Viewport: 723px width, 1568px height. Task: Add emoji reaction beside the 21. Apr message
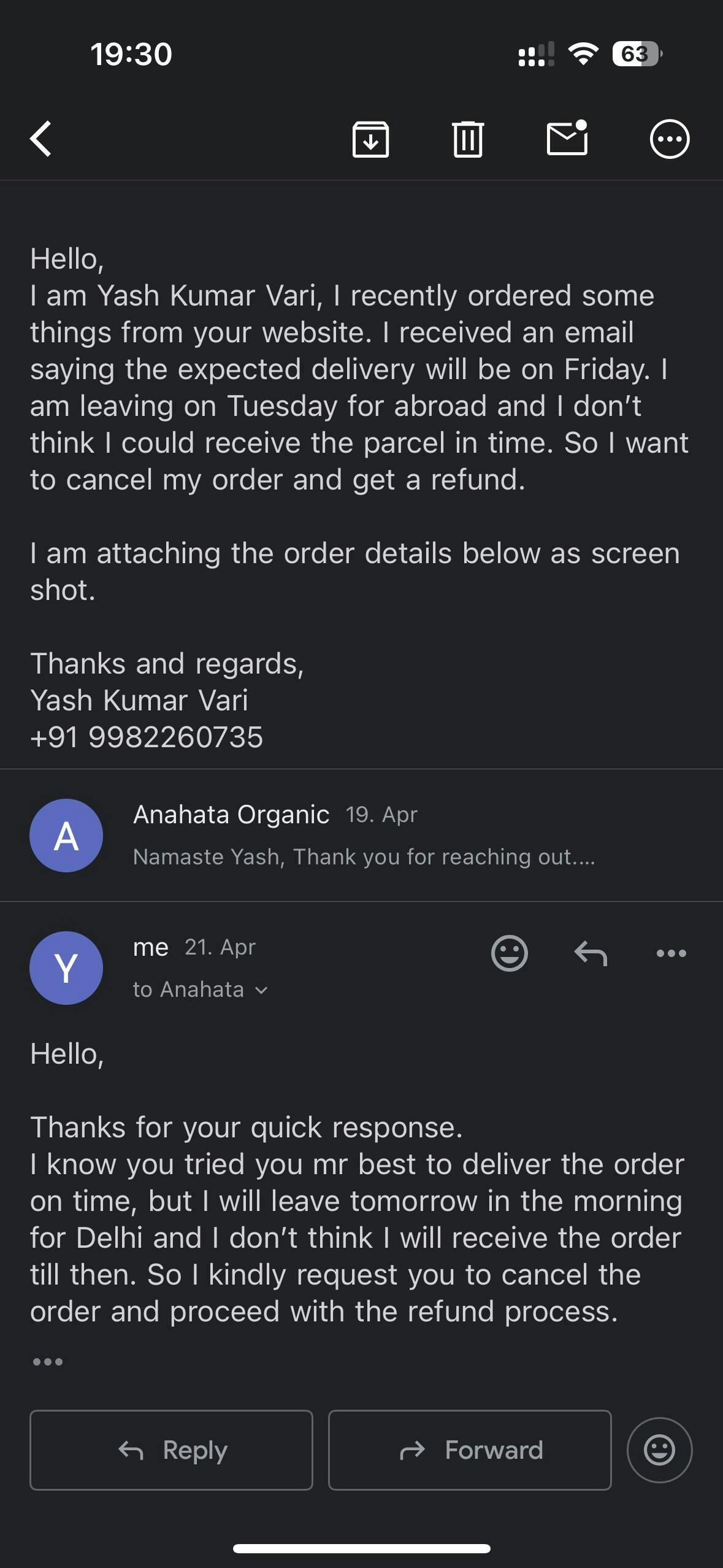(x=509, y=953)
